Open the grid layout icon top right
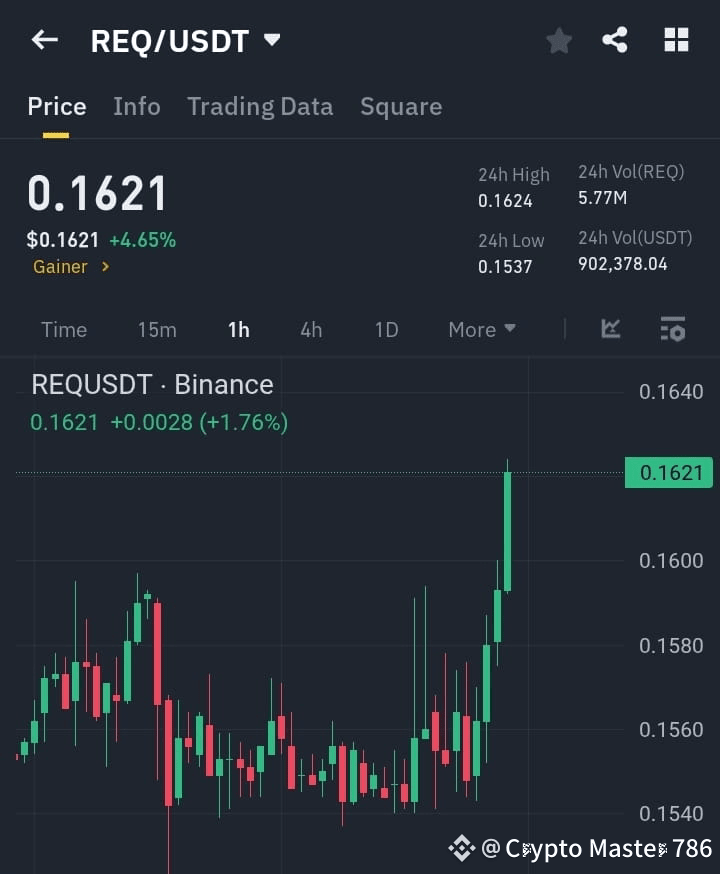 (x=676, y=40)
